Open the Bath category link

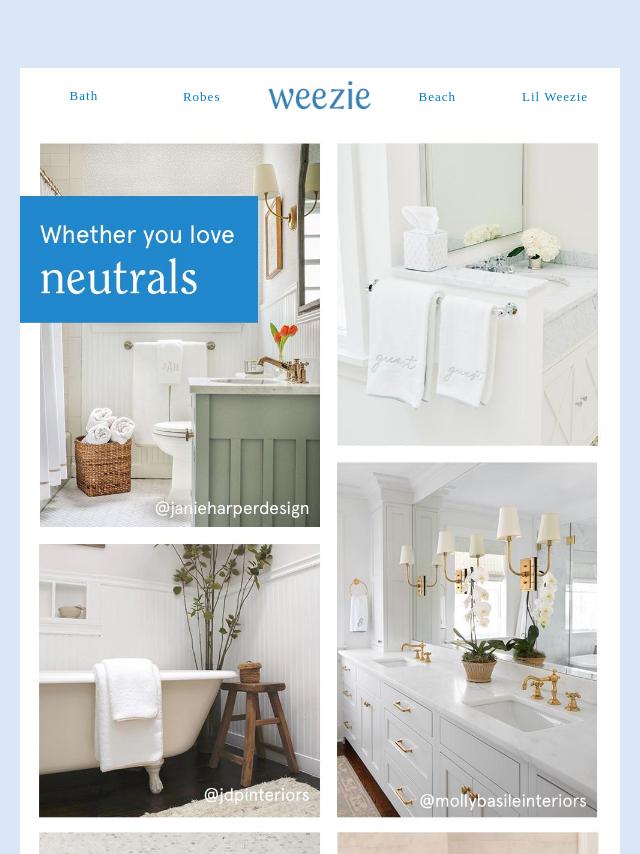click(x=84, y=96)
